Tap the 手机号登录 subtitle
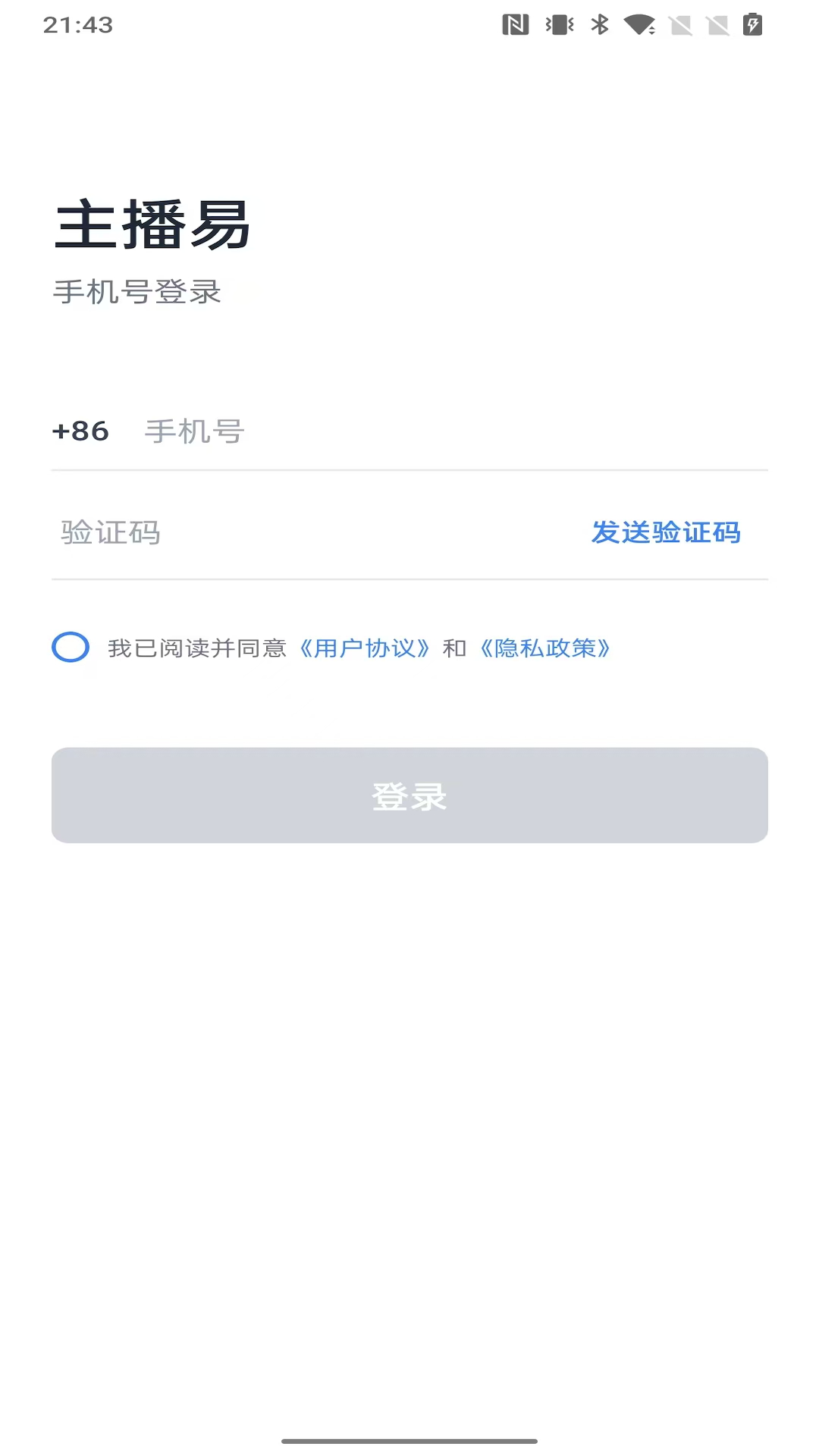The width and height of the screenshot is (819, 1456). 137,291
